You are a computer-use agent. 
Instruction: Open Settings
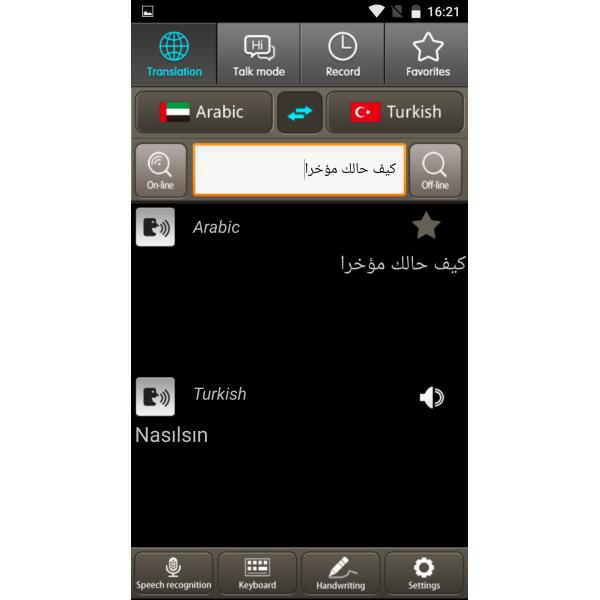pyautogui.click(x=425, y=574)
